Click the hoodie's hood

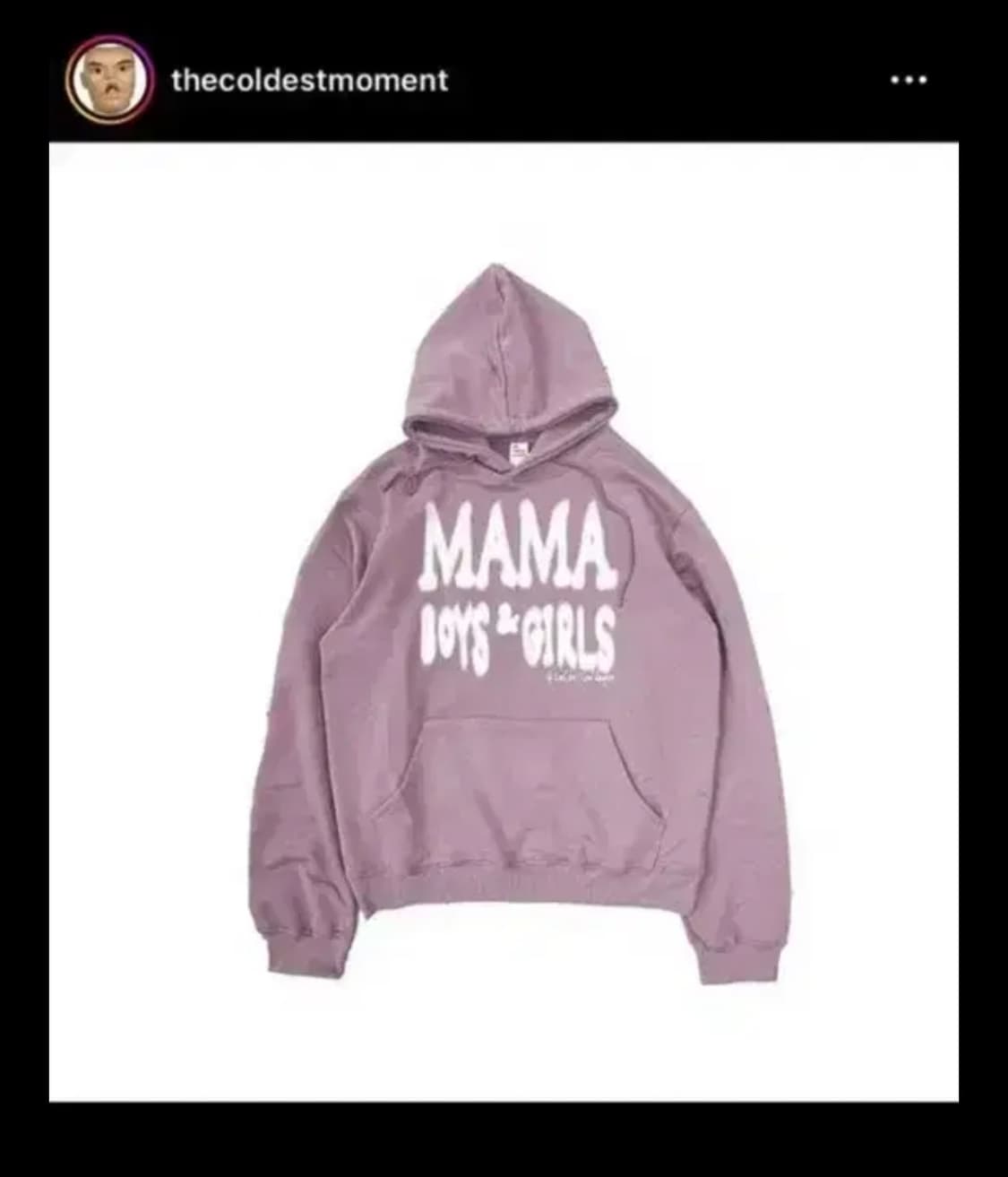[x=504, y=350]
